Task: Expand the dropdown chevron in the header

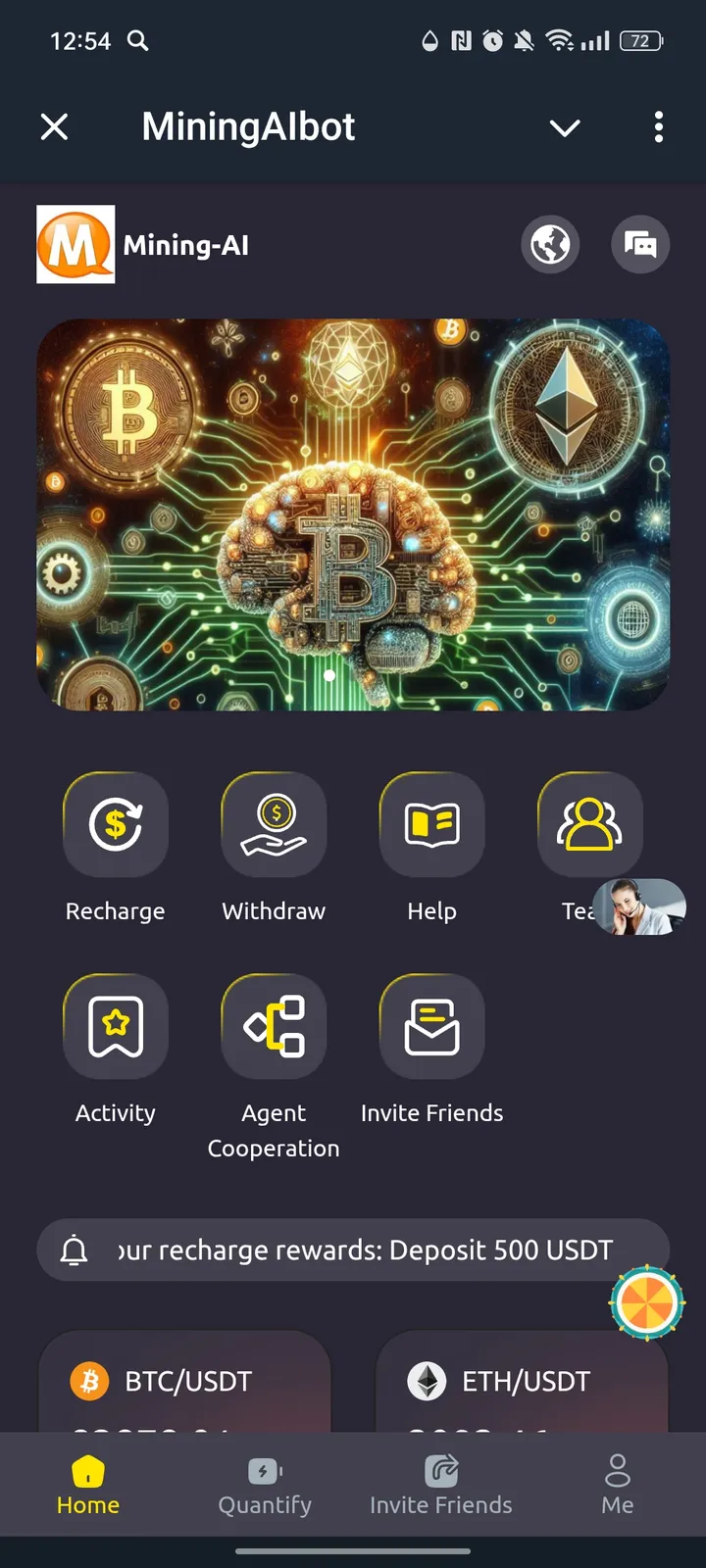Action: point(565,127)
